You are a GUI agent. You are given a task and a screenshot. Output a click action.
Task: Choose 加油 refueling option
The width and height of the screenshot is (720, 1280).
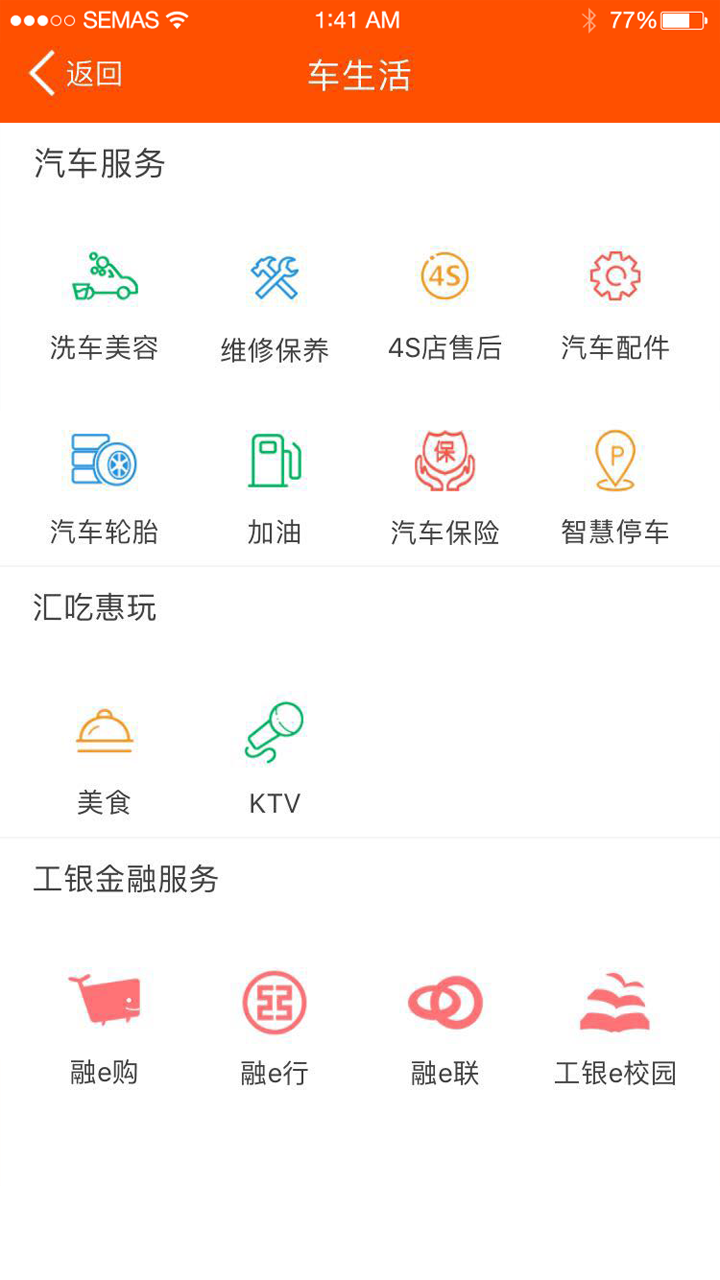point(275,487)
